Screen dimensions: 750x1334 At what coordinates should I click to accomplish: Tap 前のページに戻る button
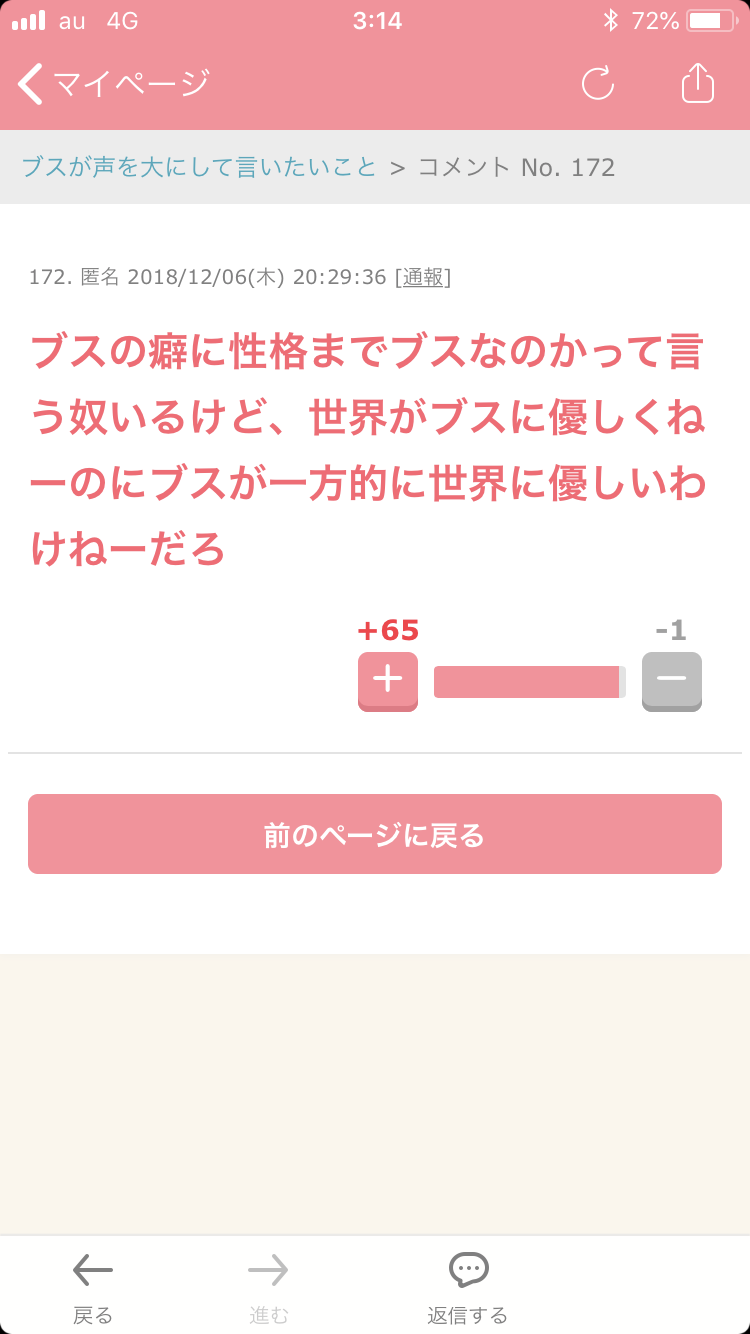(375, 834)
